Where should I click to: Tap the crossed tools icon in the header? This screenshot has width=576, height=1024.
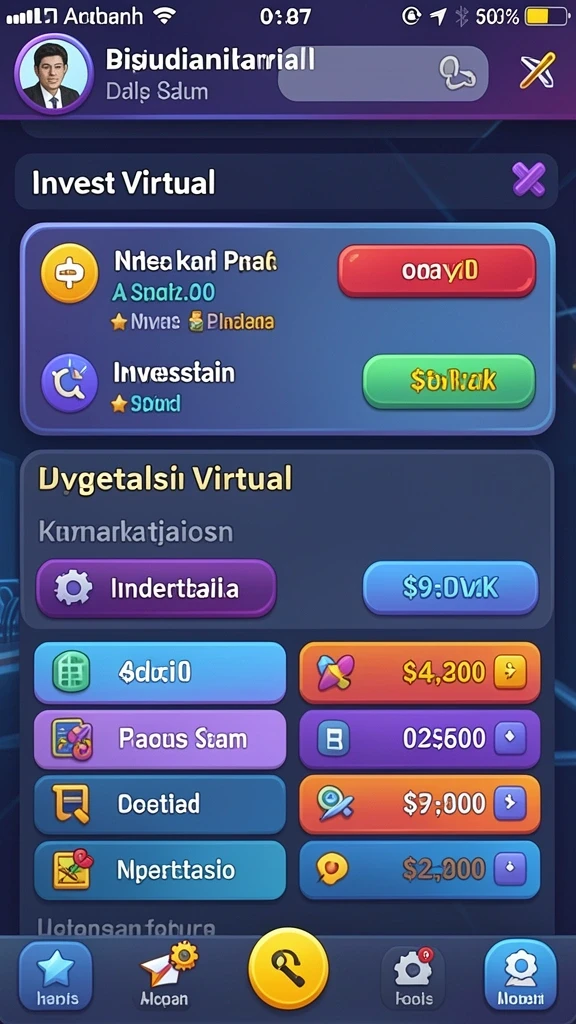click(537, 71)
